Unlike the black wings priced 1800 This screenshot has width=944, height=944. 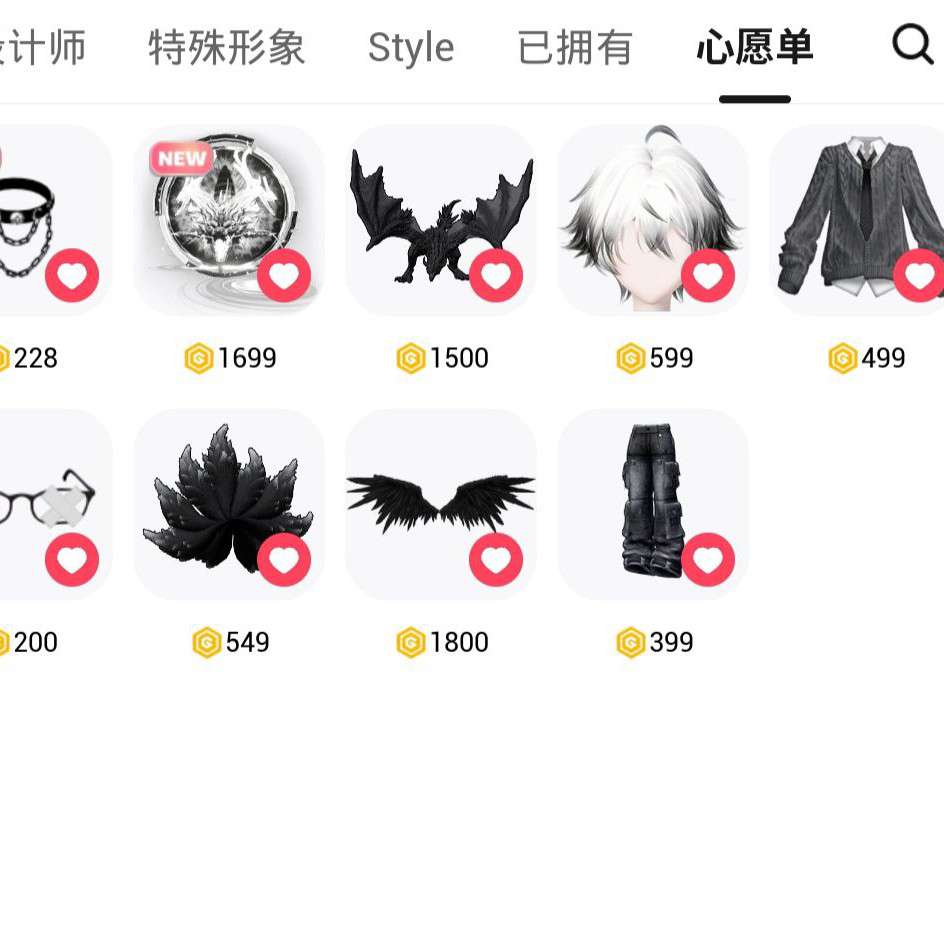[496, 560]
